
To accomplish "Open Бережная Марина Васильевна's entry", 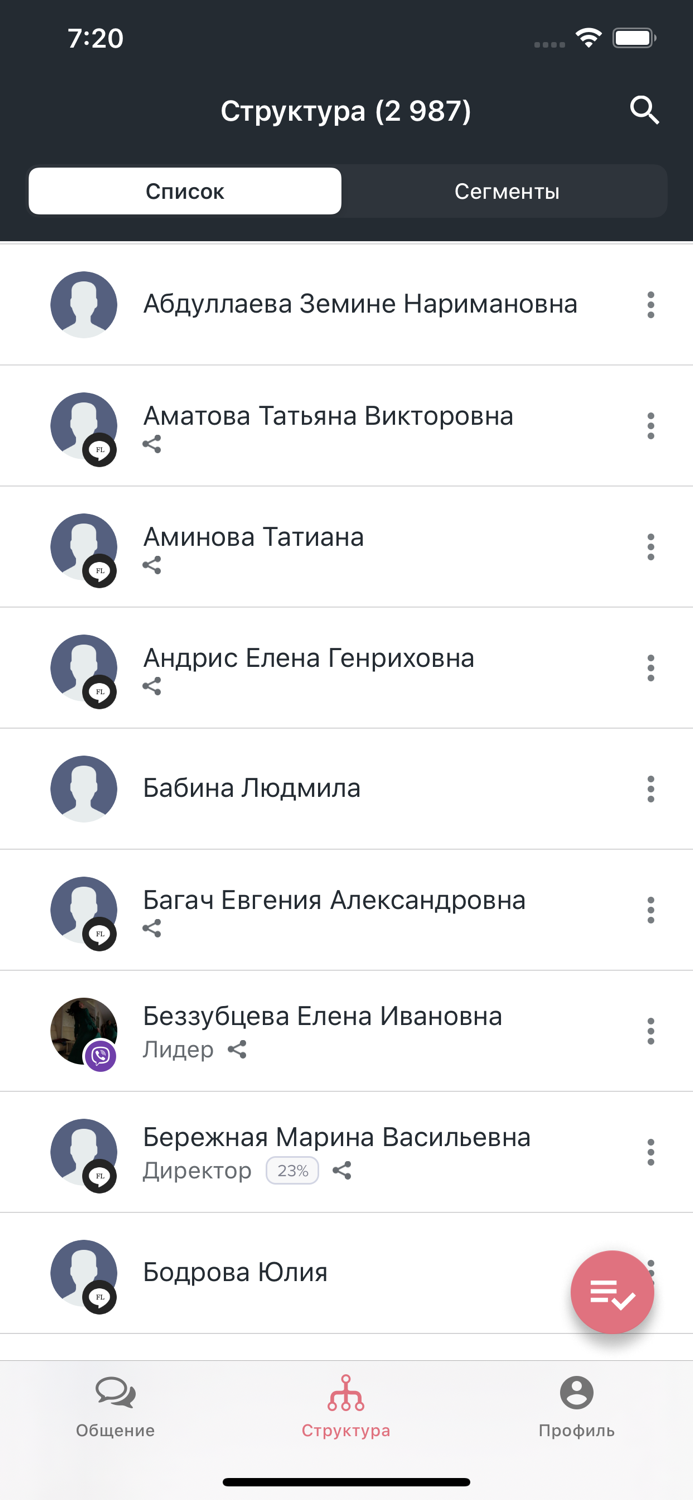I will click(x=336, y=1138).
